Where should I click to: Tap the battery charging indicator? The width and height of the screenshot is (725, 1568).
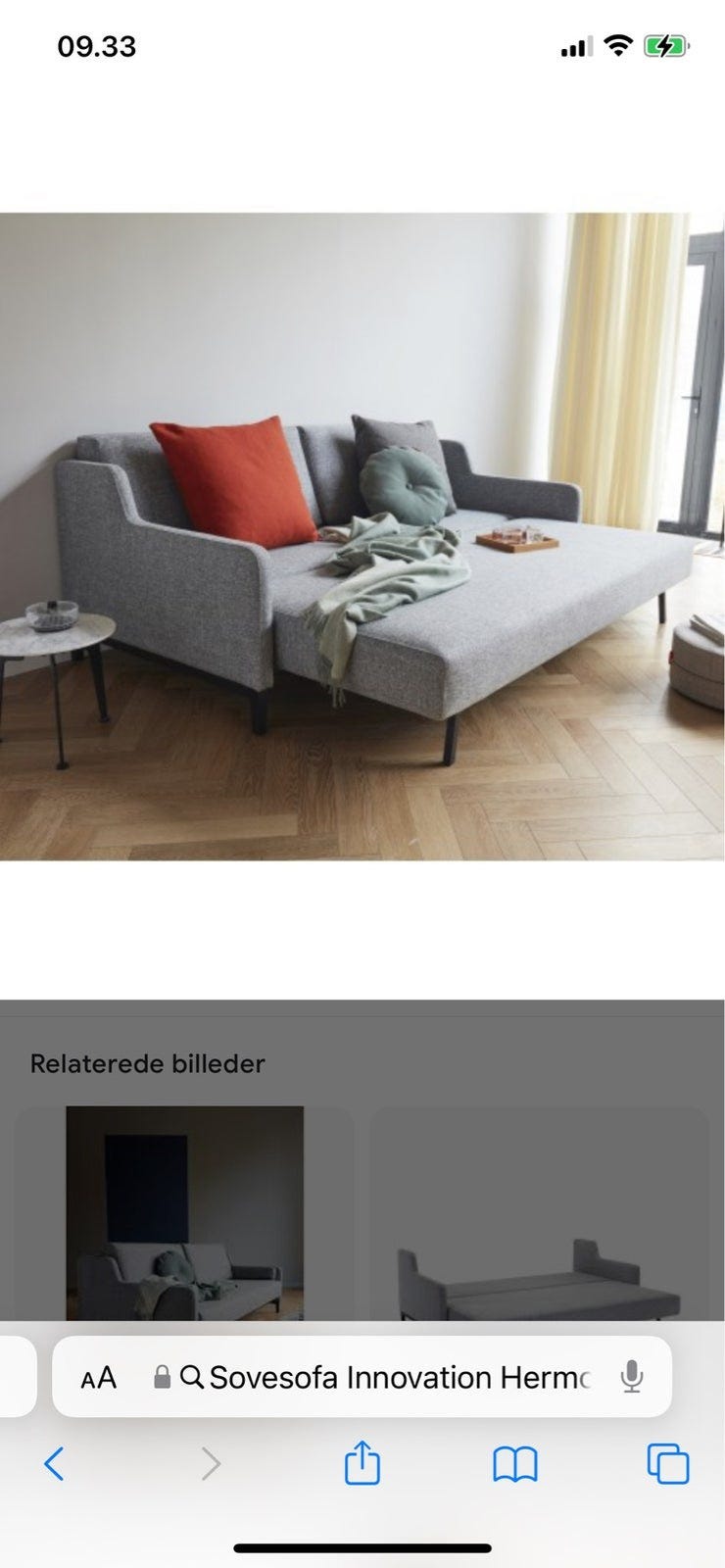pyautogui.click(x=665, y=46)
